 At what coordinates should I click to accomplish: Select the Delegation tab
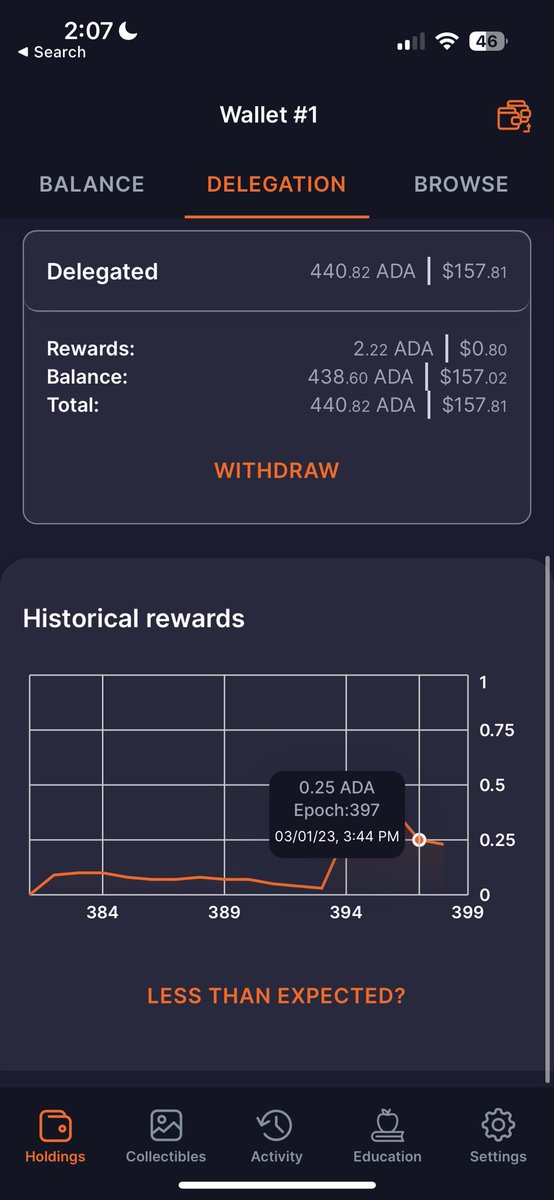tap(276, 184)
